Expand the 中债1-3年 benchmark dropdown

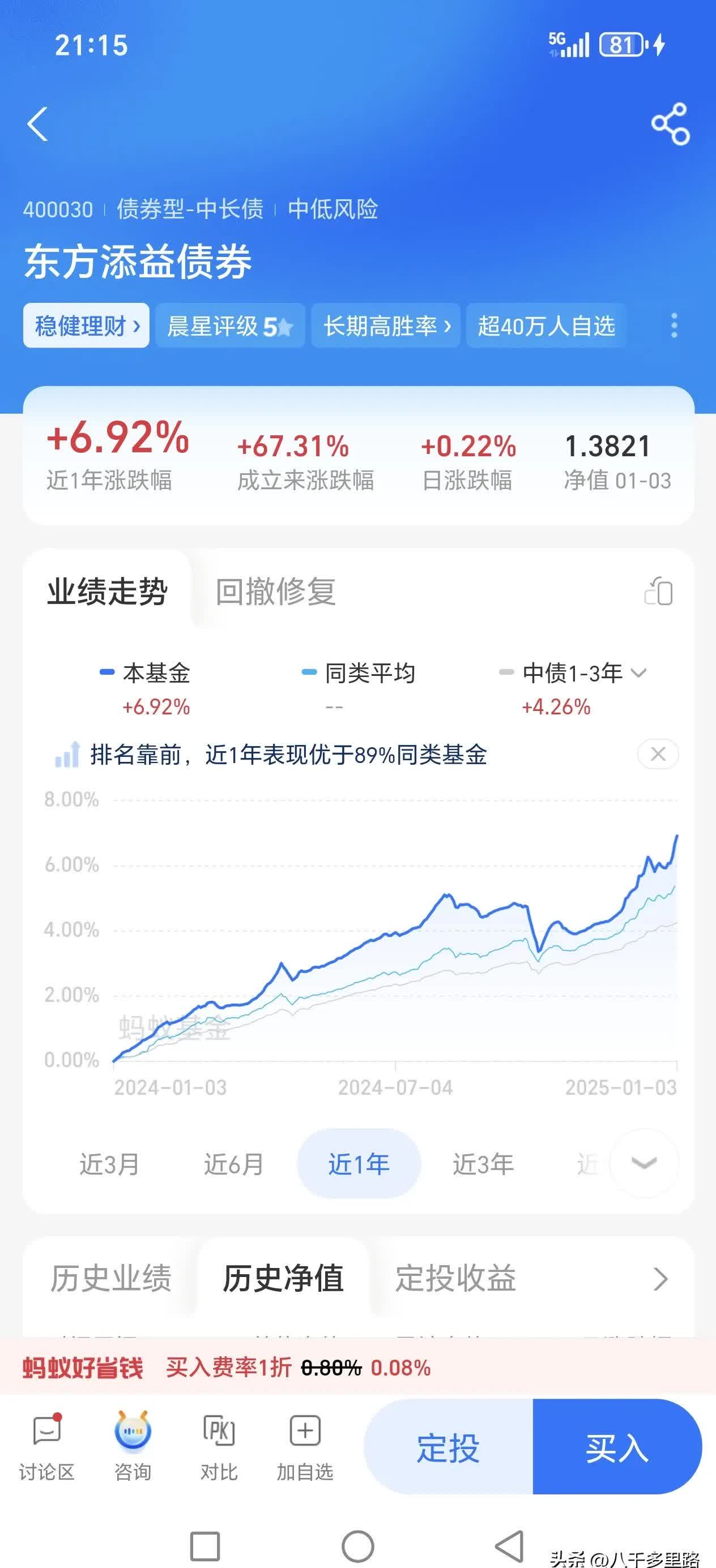639,672
